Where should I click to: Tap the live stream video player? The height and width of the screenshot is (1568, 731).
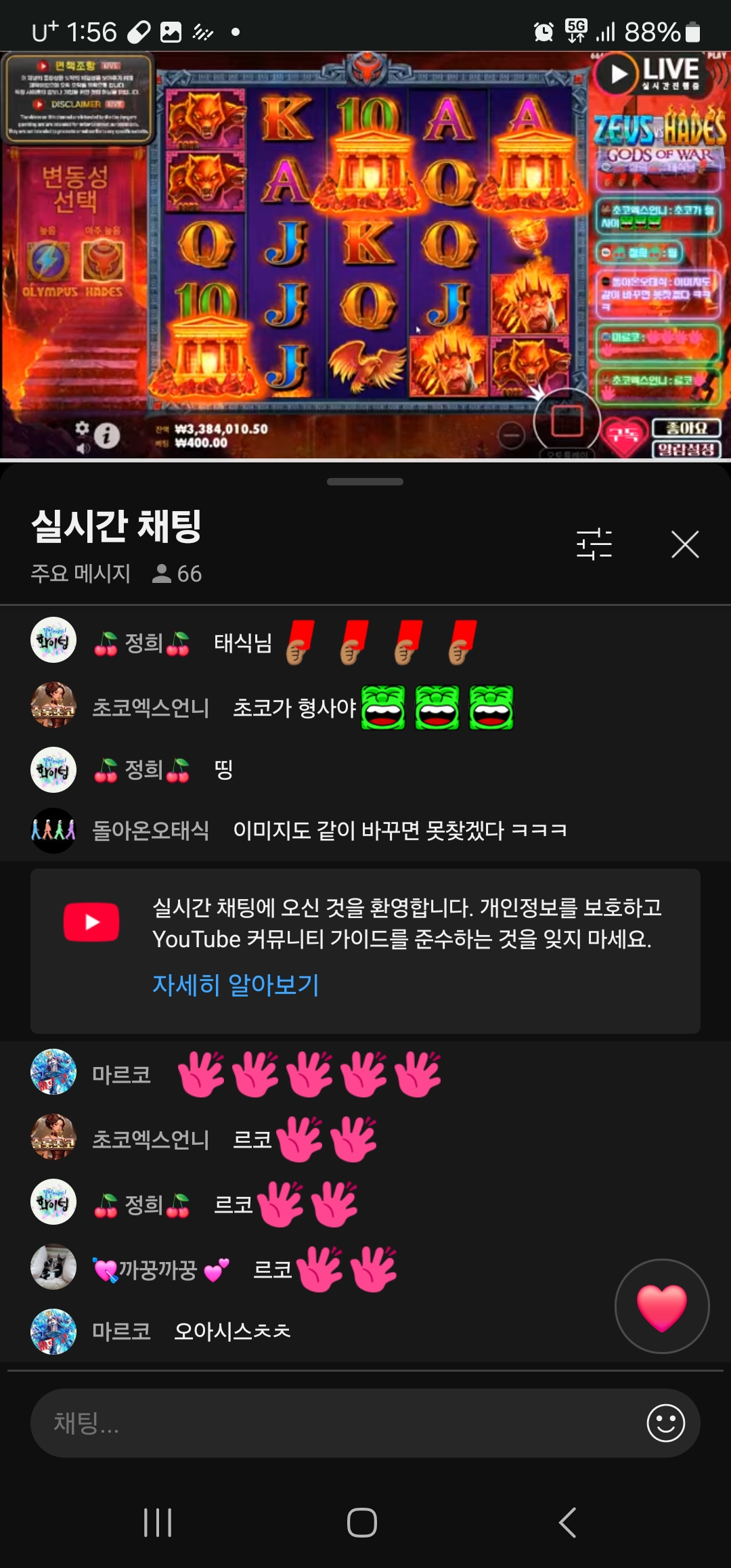coord(365,256)
